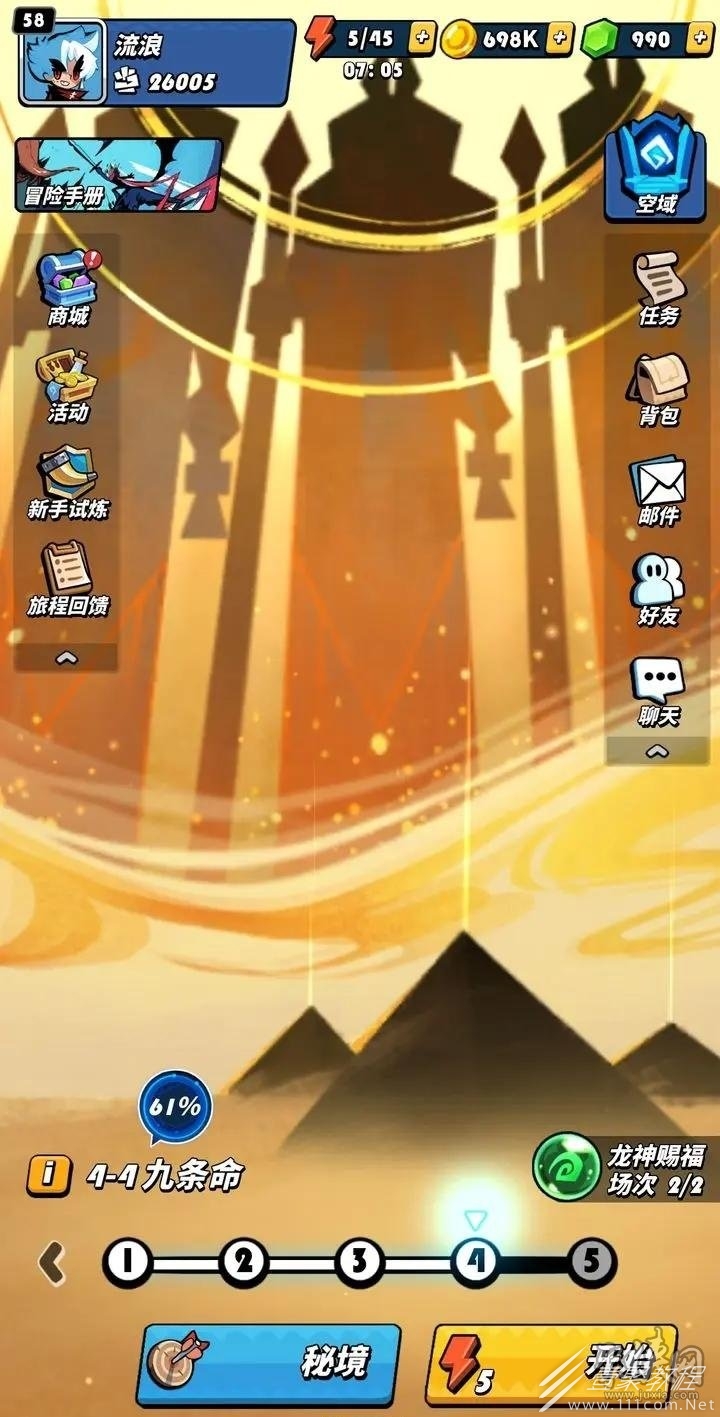Screen dimensions: 720x1417
Task: Open 活动 events
Action: tap(68, 385)
